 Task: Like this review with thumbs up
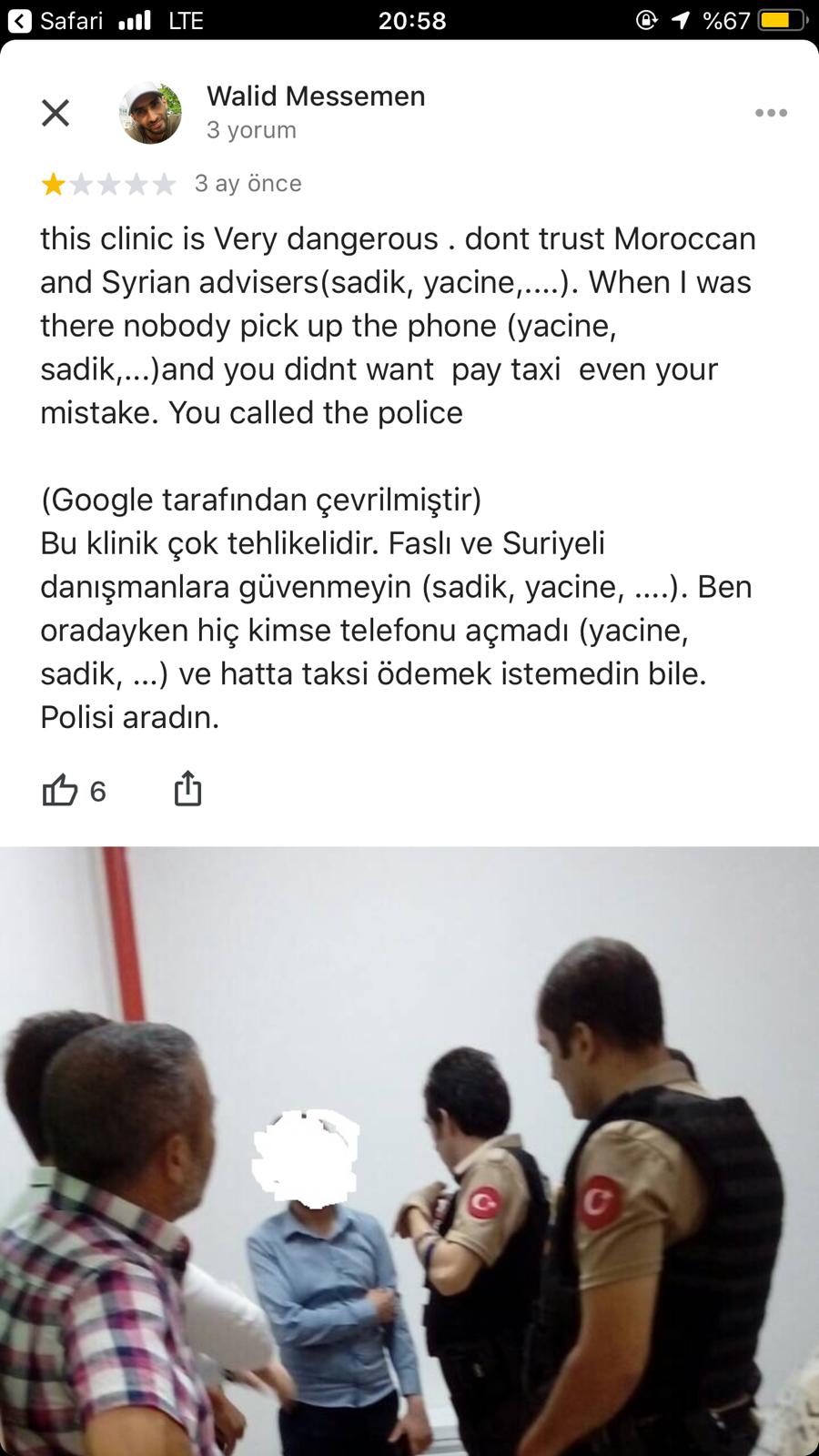click(60, 790)
